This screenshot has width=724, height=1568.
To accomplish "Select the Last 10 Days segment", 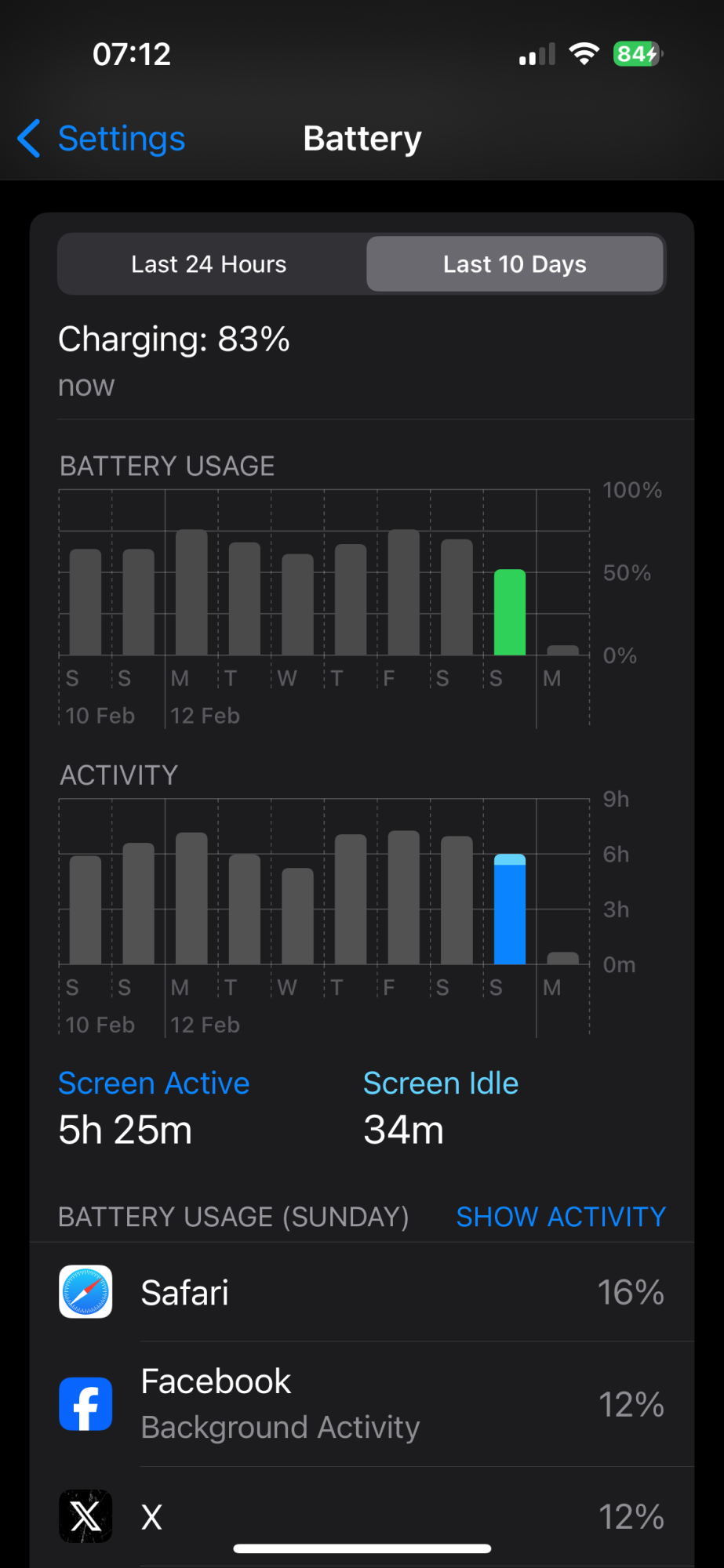I will (x=515, y=264).
